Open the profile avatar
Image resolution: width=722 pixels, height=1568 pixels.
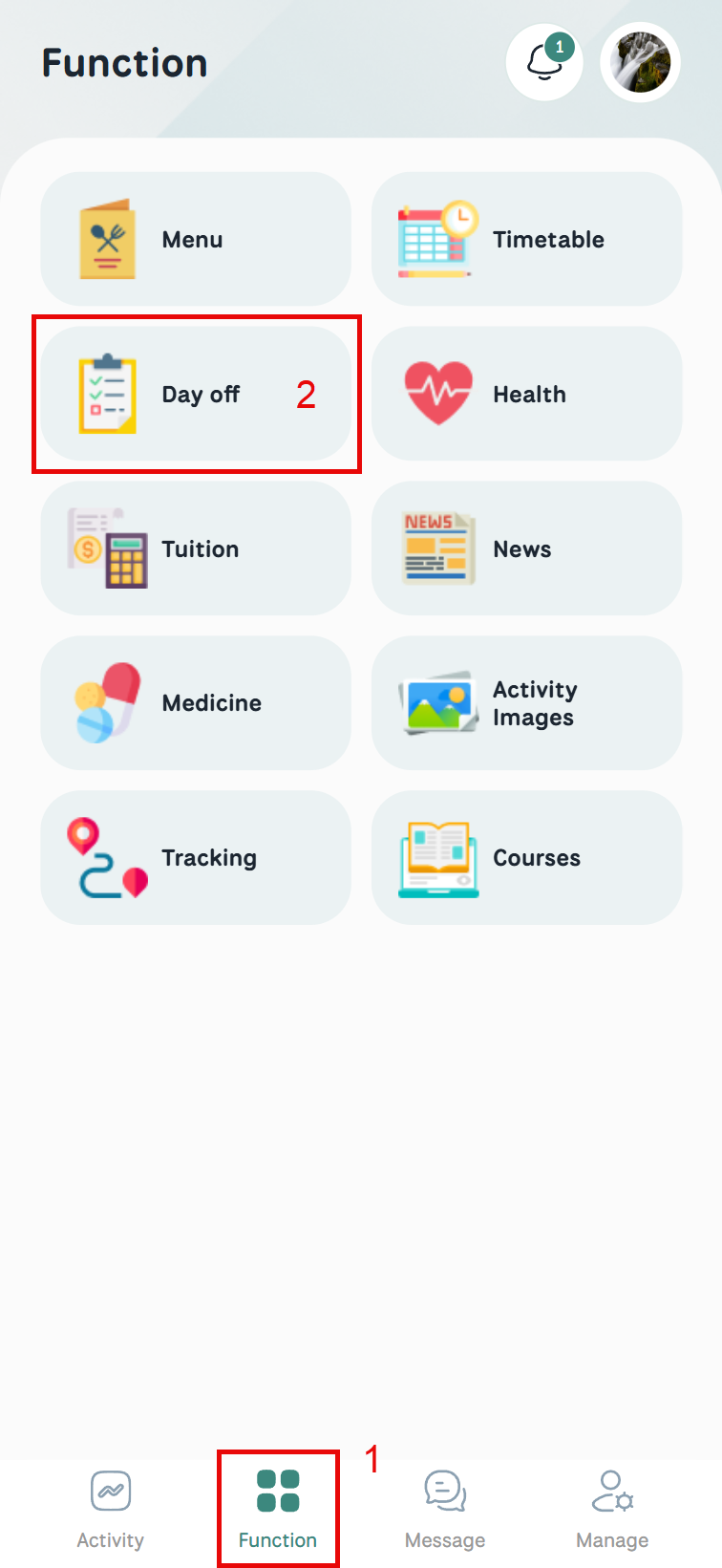pos(640,63)
